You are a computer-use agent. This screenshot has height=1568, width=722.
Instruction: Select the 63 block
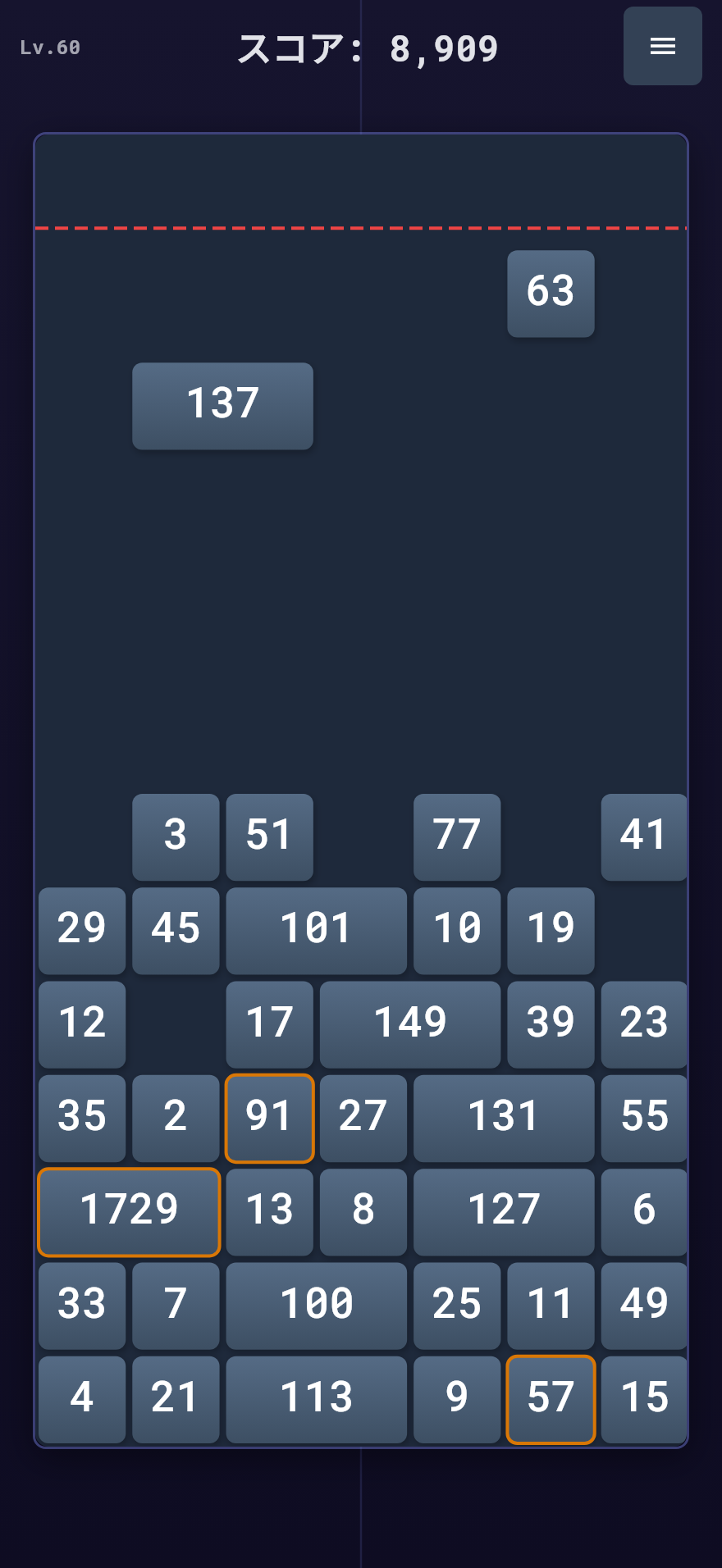click(x=551, y=294)
